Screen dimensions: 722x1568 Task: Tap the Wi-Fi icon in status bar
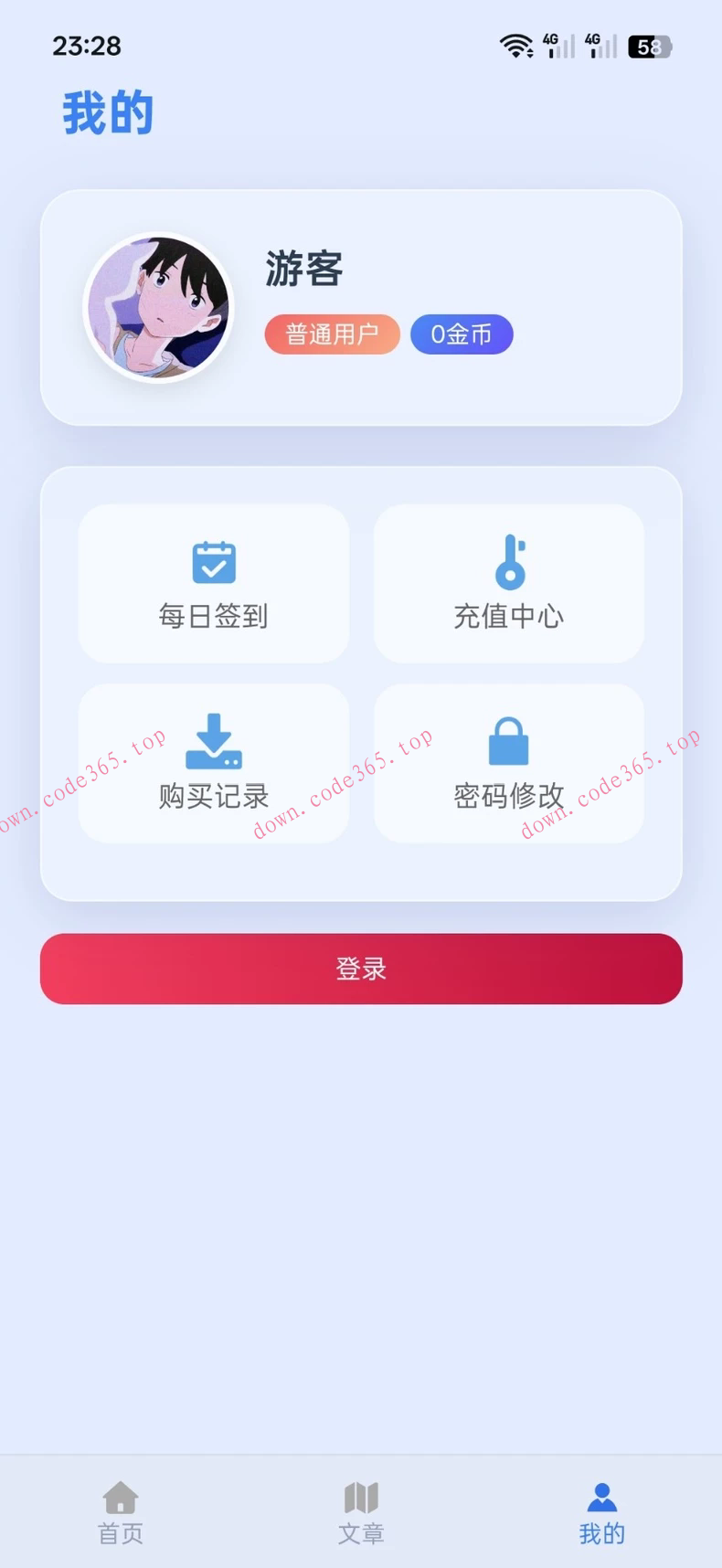(x=516, y=46)
